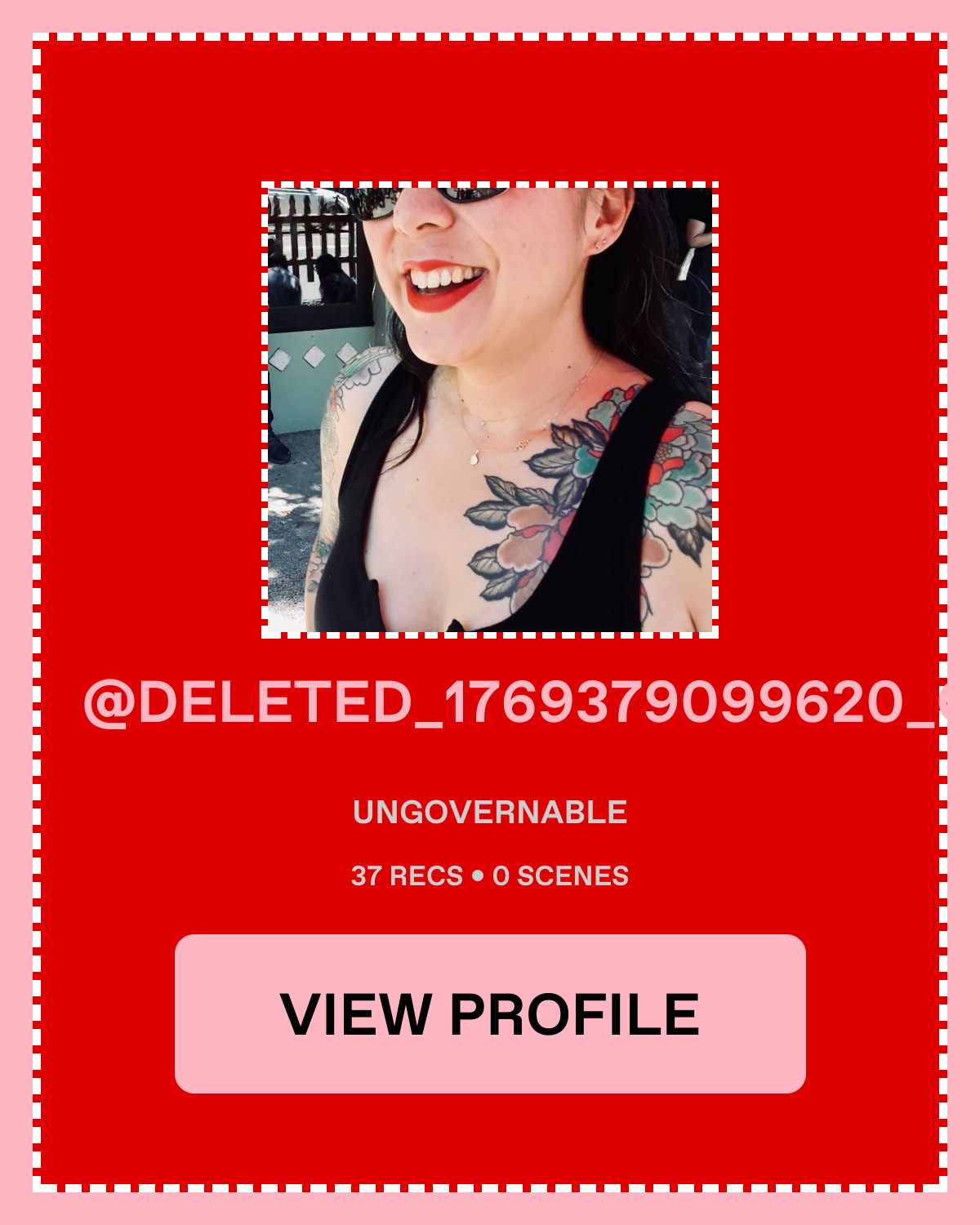Open the profile photo tile
This screenshot has width=980, height=1225.
(x=490, y=410)
